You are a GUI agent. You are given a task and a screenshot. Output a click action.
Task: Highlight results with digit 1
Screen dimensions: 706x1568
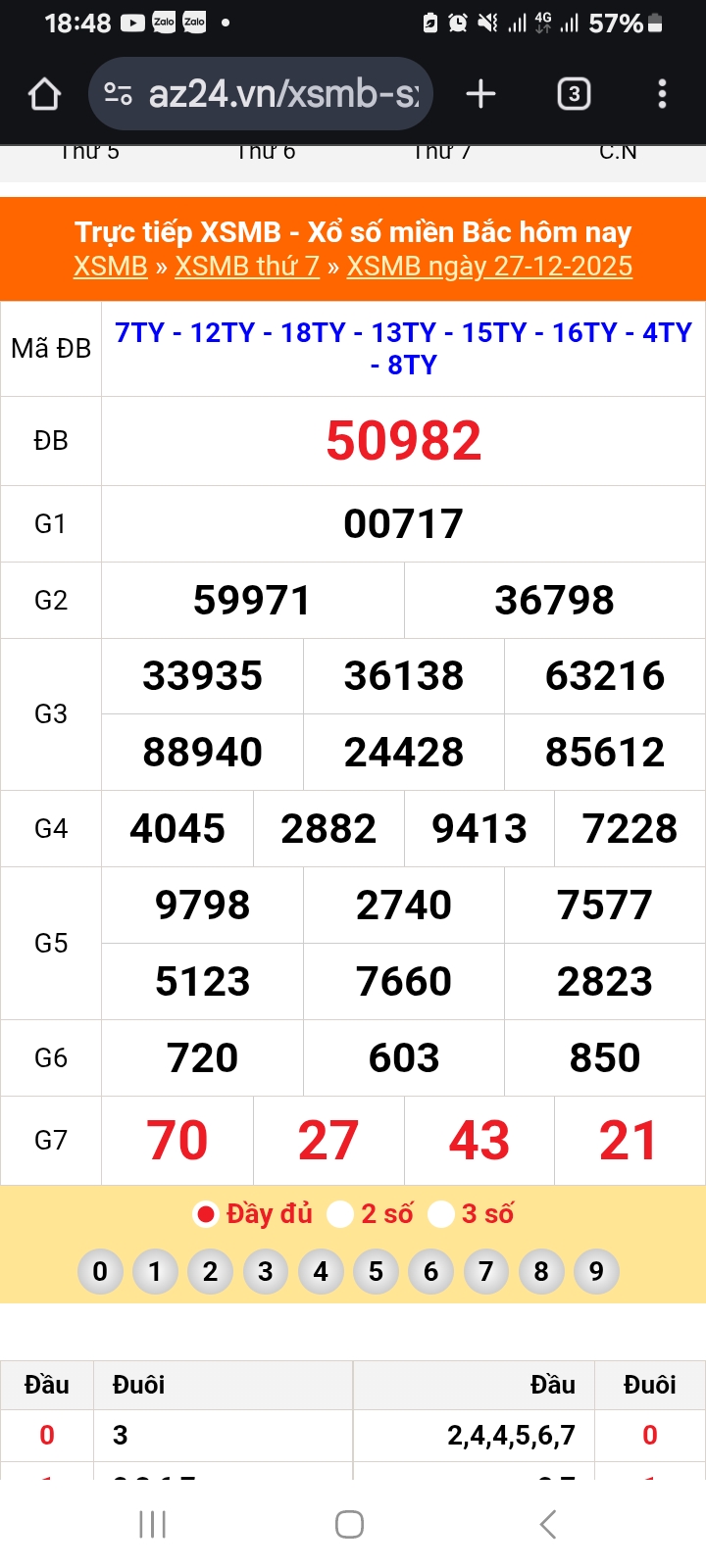click(x=155, y=1271)
